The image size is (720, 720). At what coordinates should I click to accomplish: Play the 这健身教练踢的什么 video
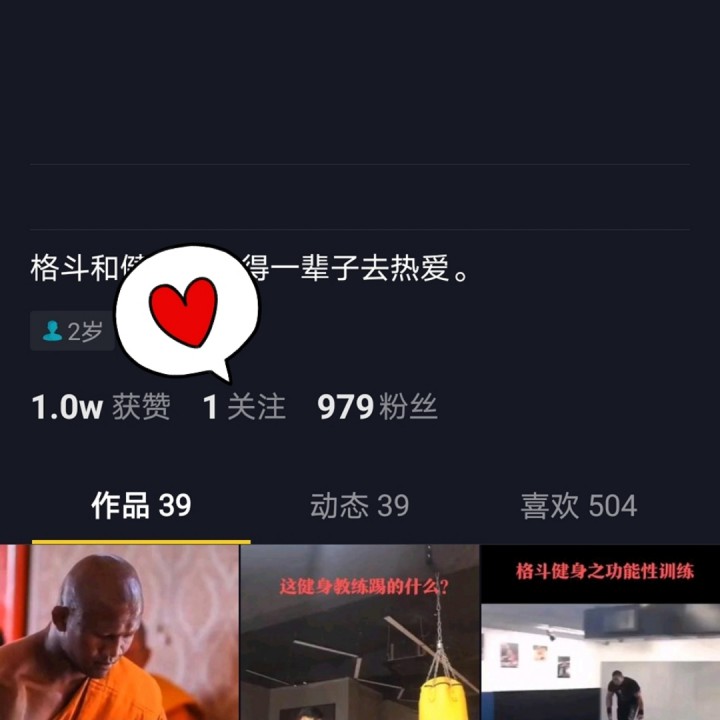point(360,634)
